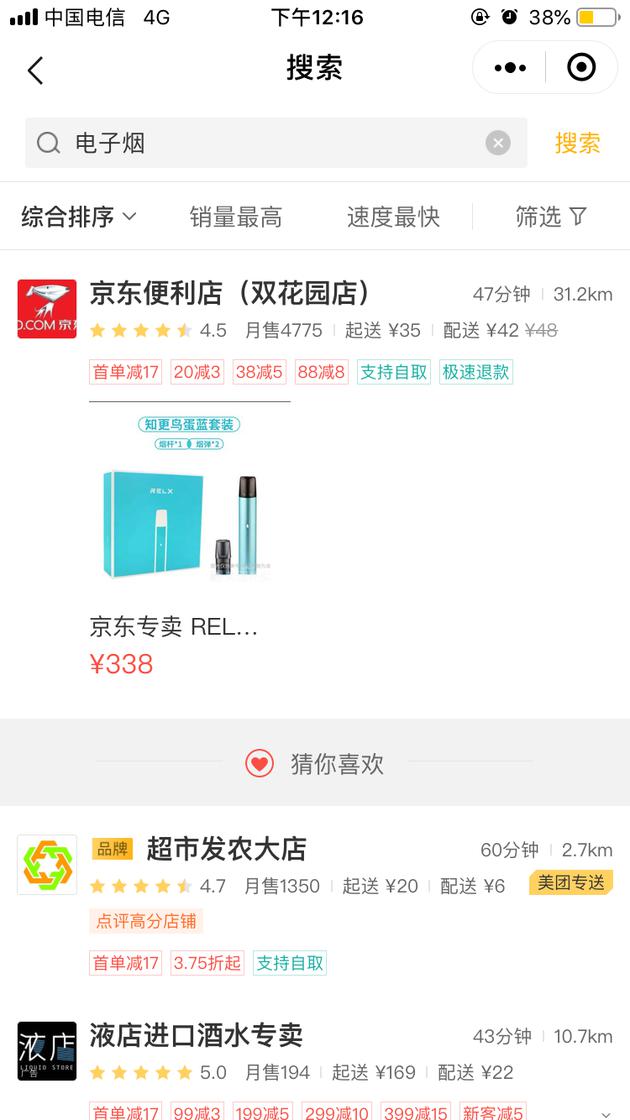
Task: Clear the search text
Action: (498, 143)
